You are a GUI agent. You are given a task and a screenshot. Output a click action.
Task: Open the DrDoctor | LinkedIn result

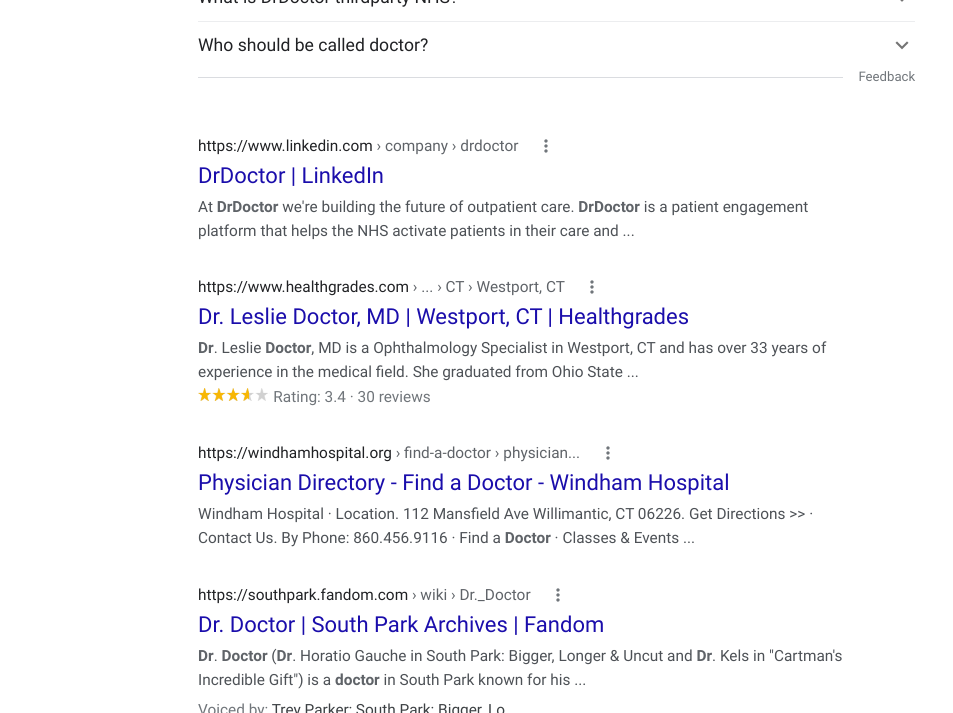coord(291,176)
